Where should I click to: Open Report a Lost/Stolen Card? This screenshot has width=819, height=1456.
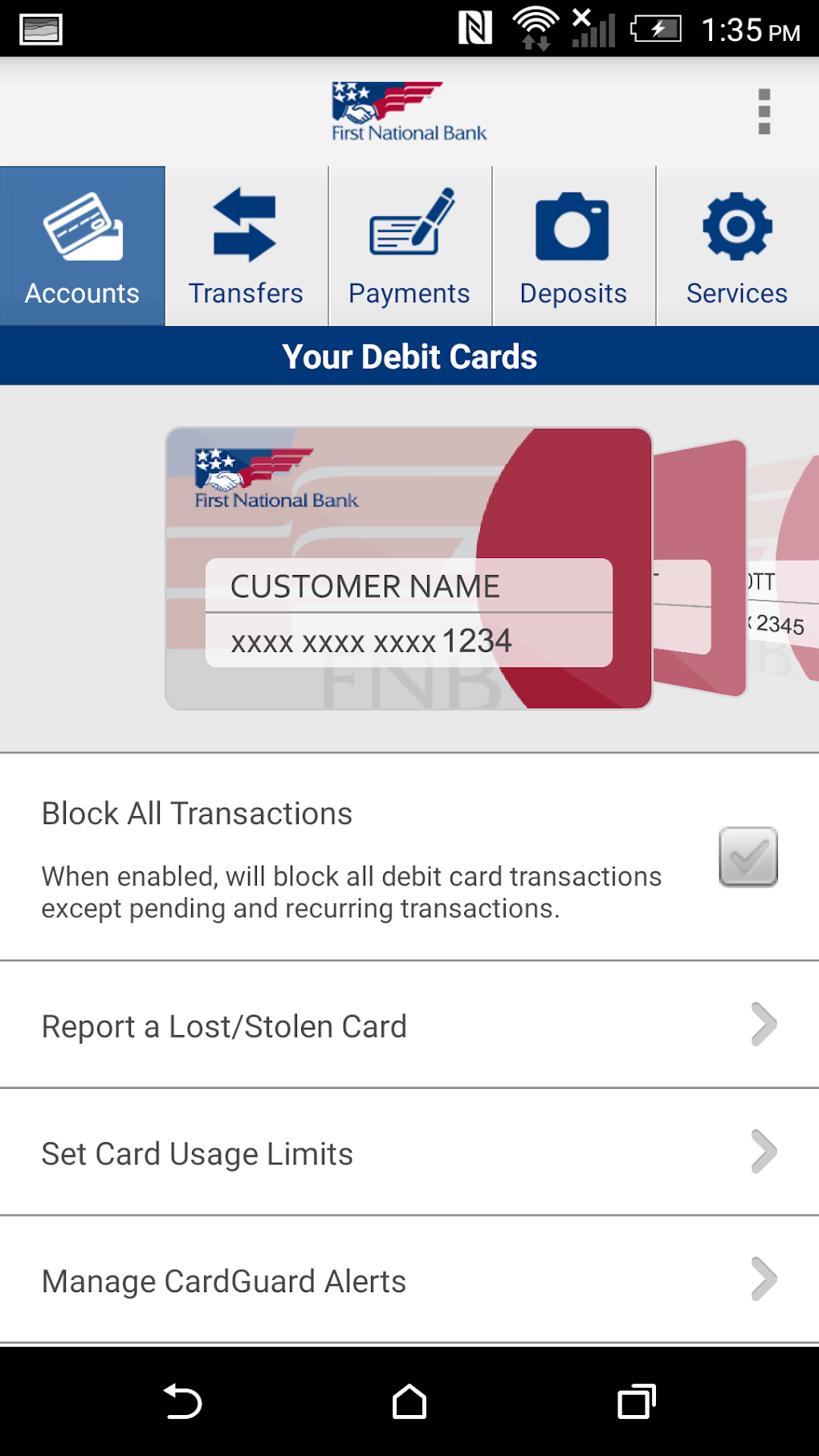[409, 1026]
